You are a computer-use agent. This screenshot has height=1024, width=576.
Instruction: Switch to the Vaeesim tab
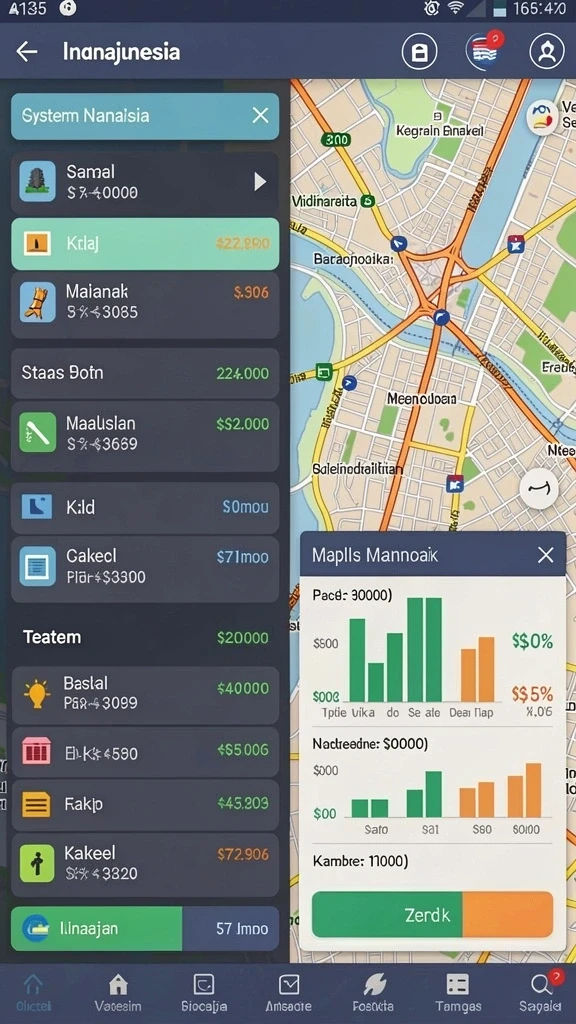[x=118, y=993]
